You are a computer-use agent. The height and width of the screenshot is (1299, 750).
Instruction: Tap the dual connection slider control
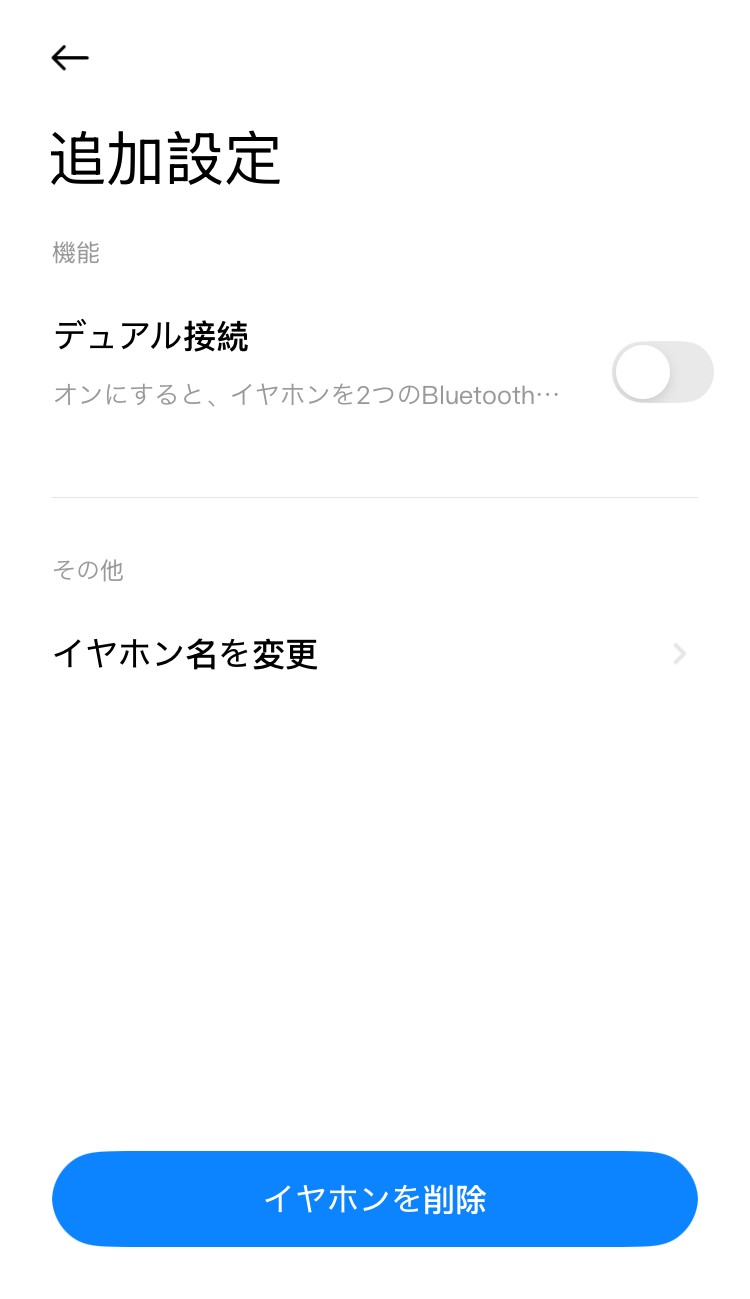662,371
